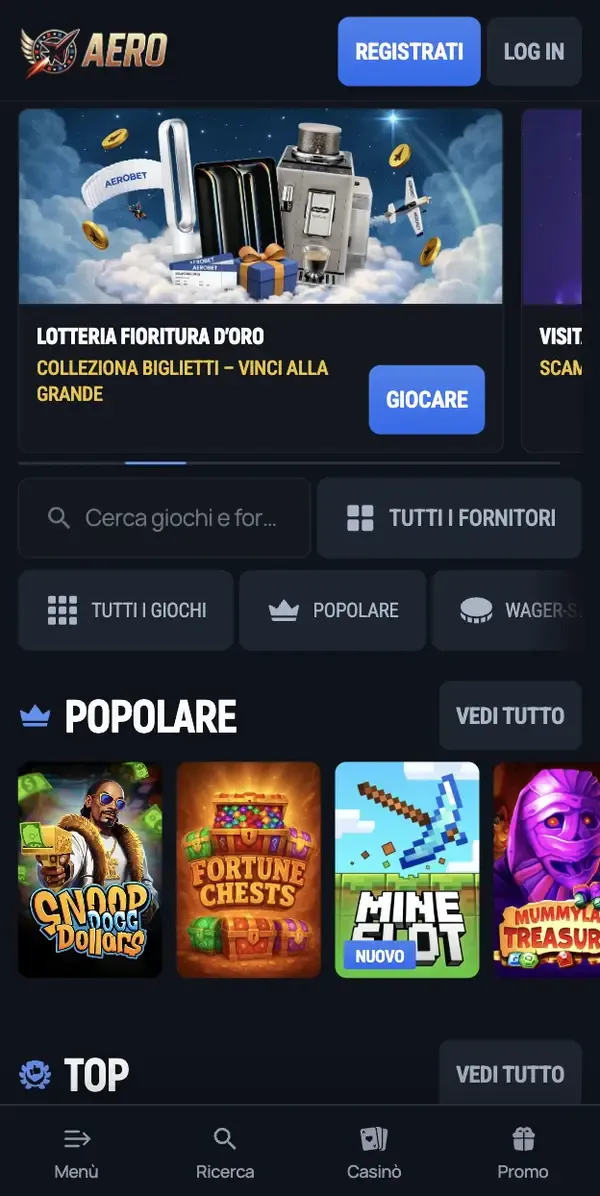Screen dimensions: 600x1196
Task: Switch to the Casinò tab
Action: click(x=374, y=1152)
